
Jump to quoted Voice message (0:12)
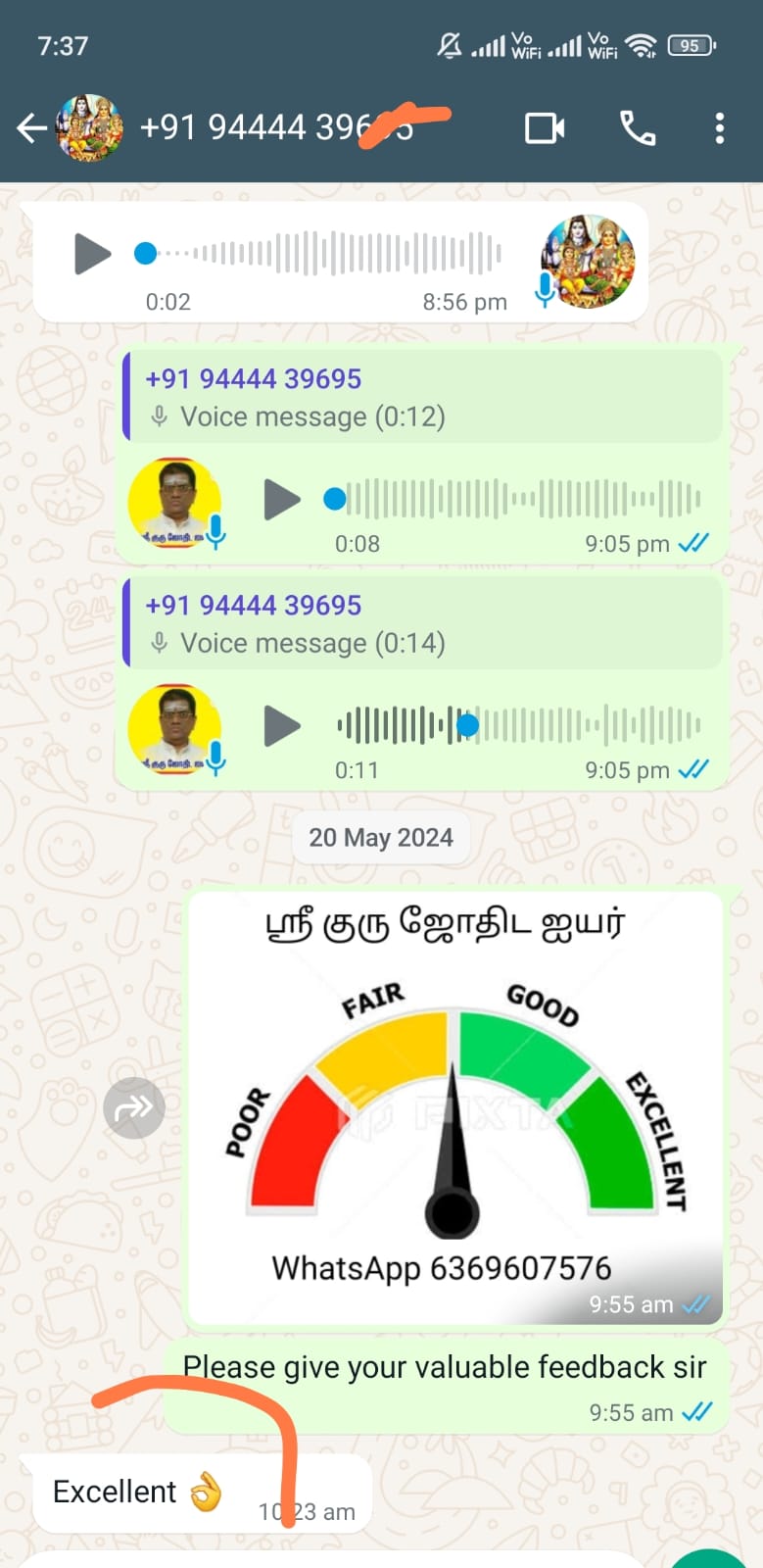coord(421,397)
